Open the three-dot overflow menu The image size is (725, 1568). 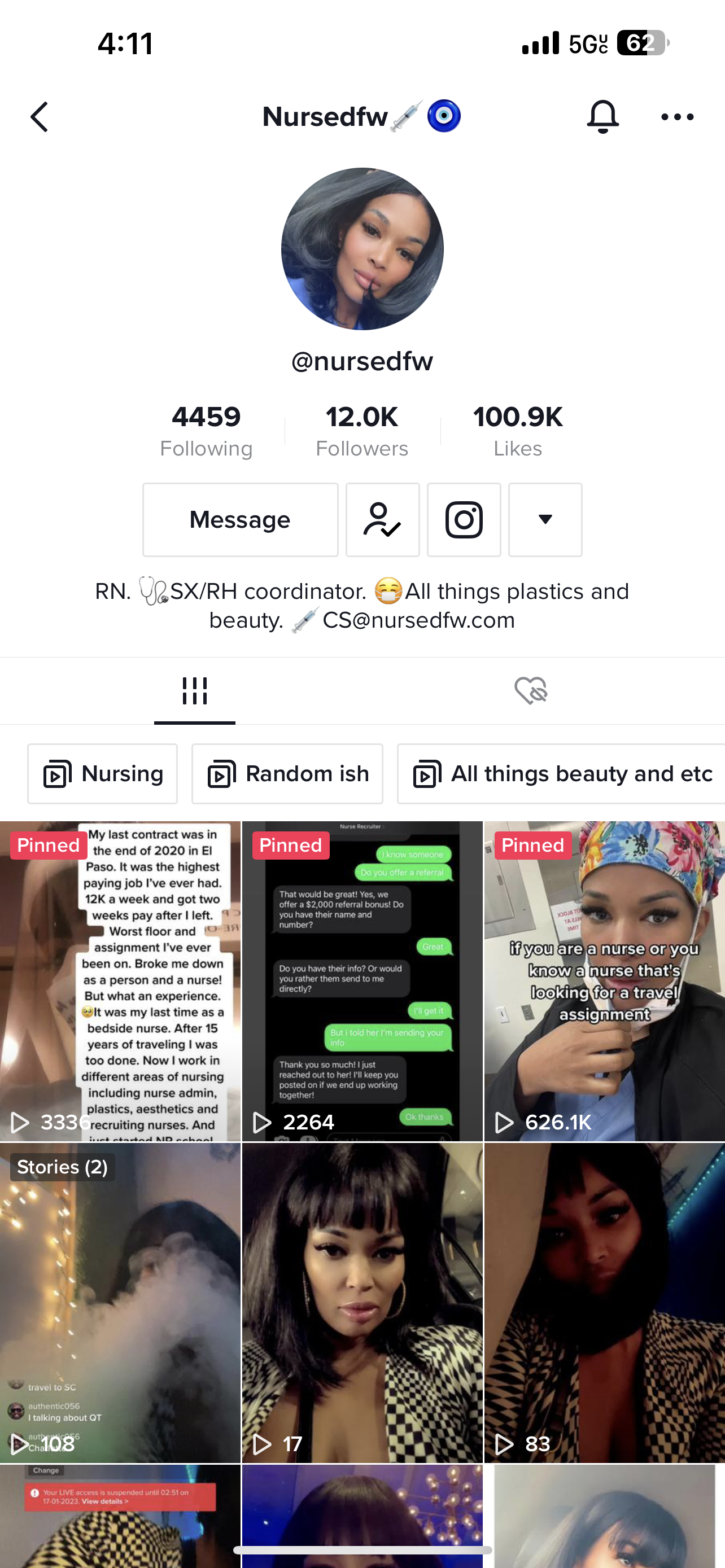pos(677,117)
